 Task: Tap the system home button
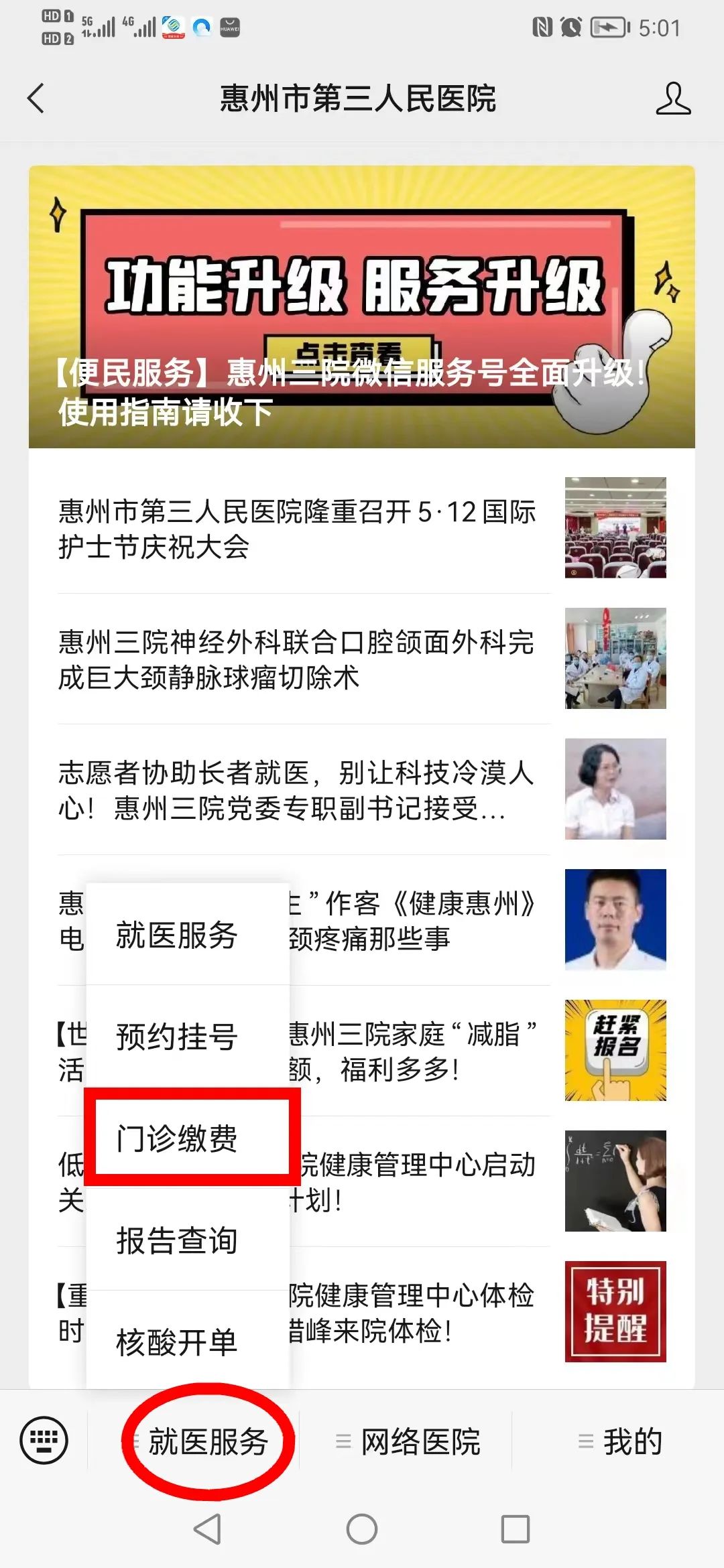(361, 1529)
